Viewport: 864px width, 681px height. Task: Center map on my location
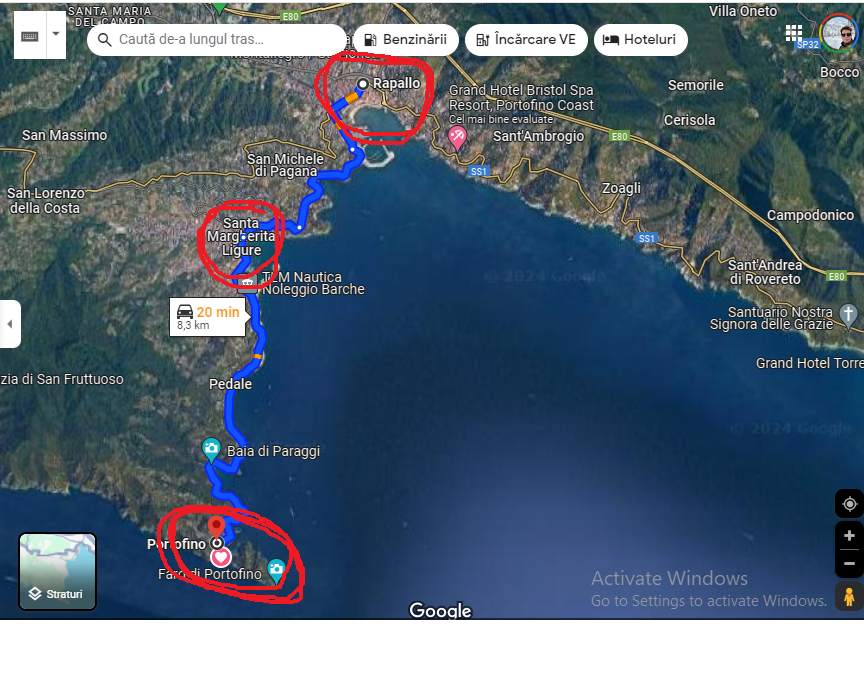coord(849,504)
